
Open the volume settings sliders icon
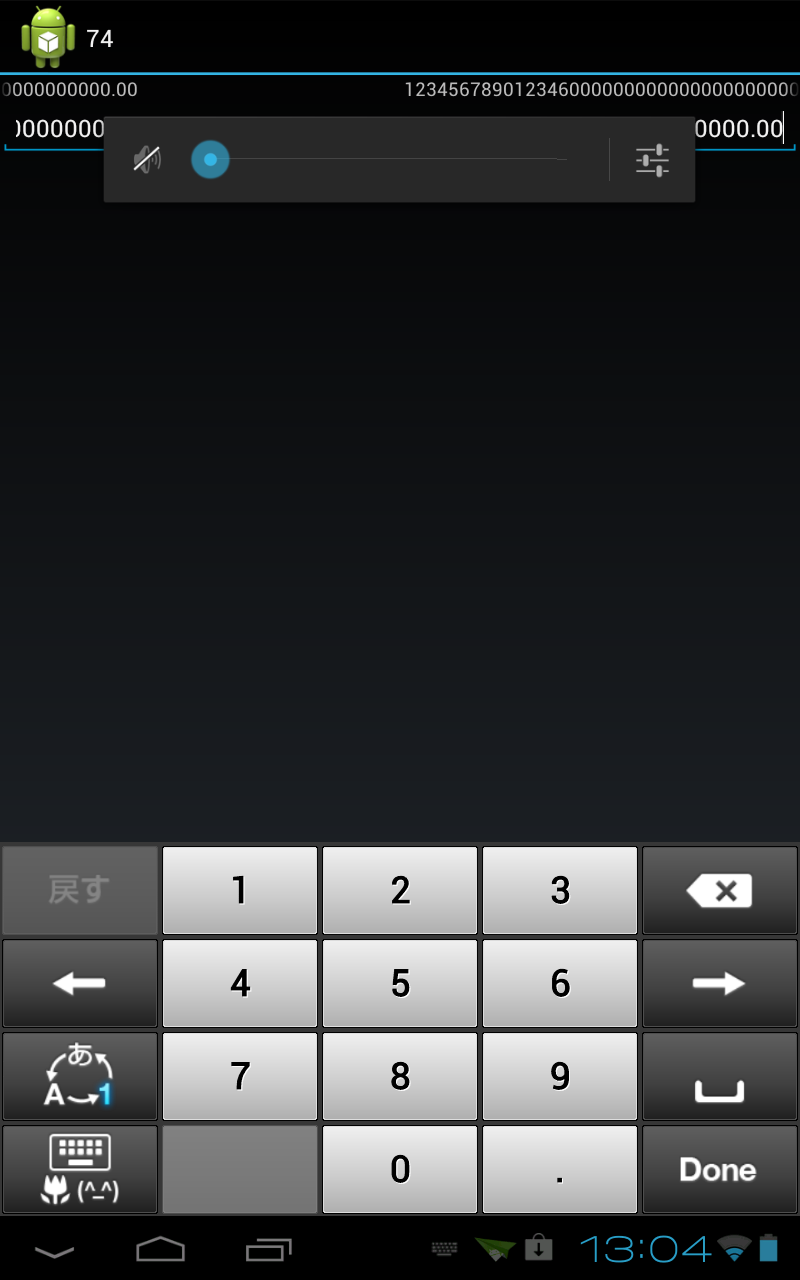652,160
